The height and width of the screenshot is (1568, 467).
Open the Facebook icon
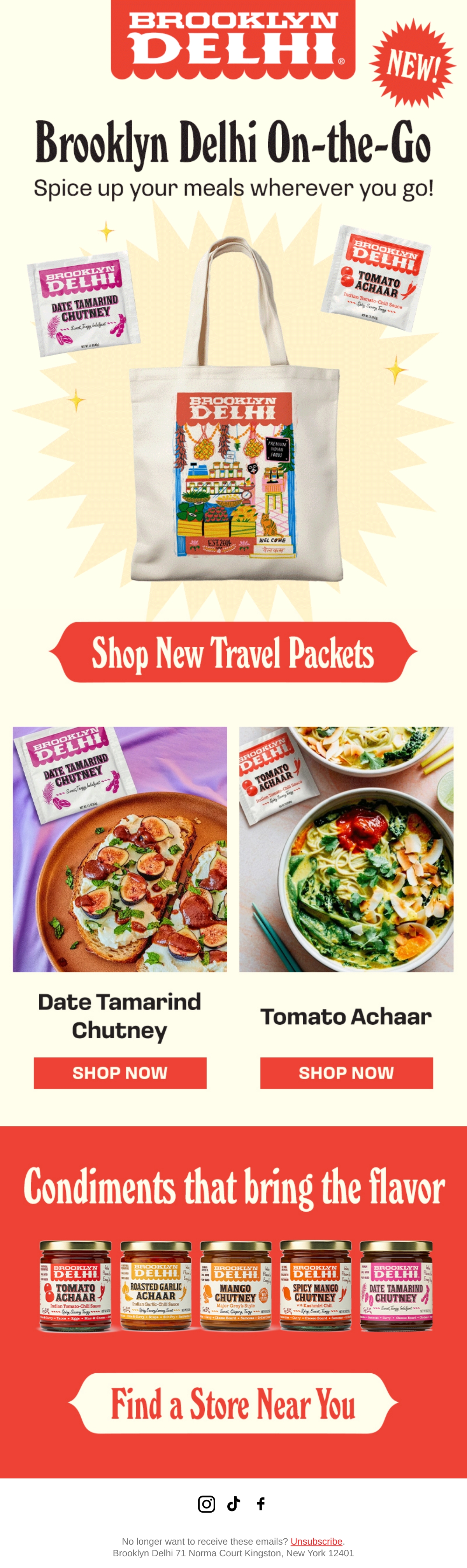pyautogui.click(x=261, y=1504)
